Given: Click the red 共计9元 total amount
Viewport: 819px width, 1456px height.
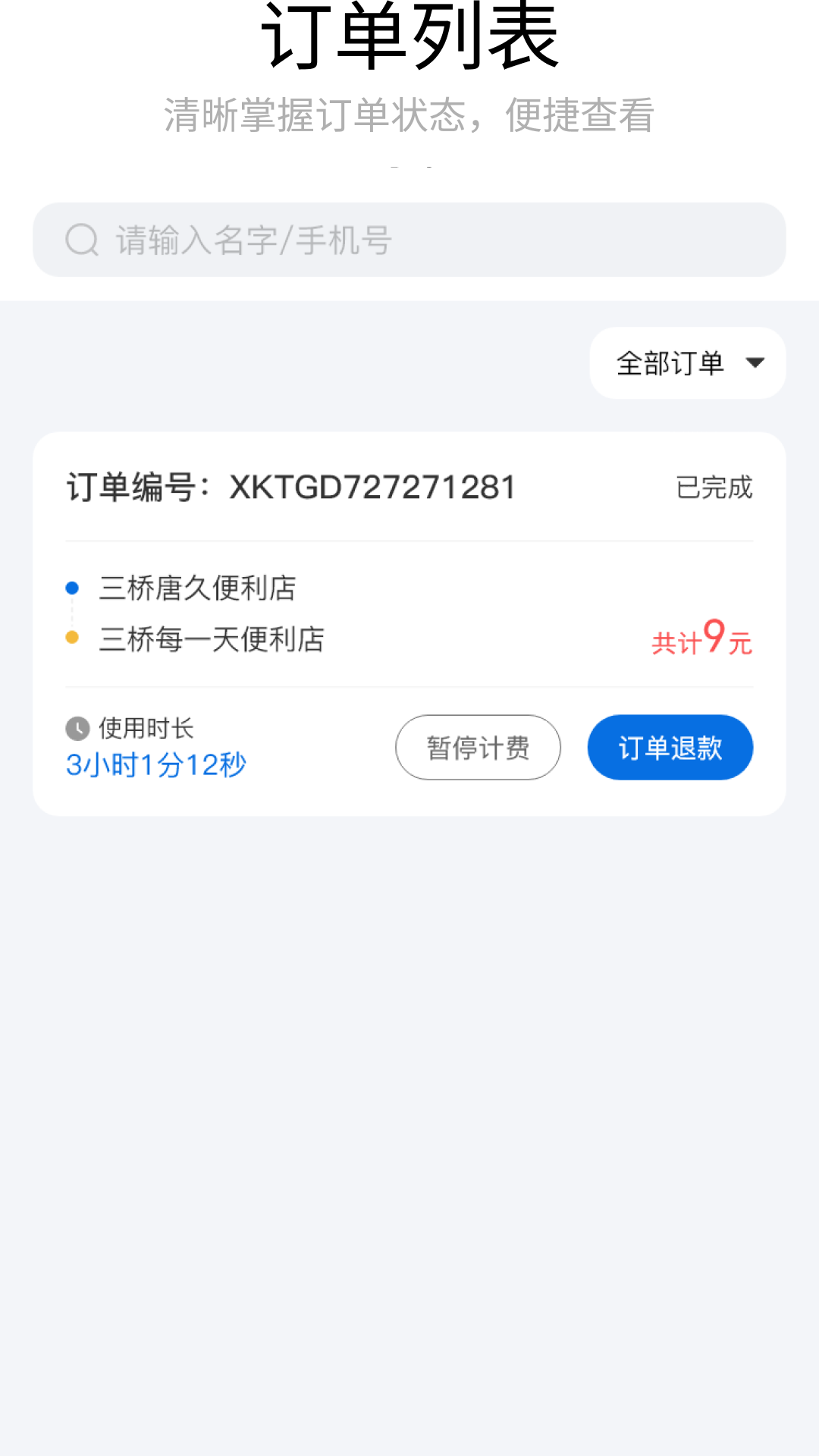Looking at the screenshot, I should tap(701, 639).
